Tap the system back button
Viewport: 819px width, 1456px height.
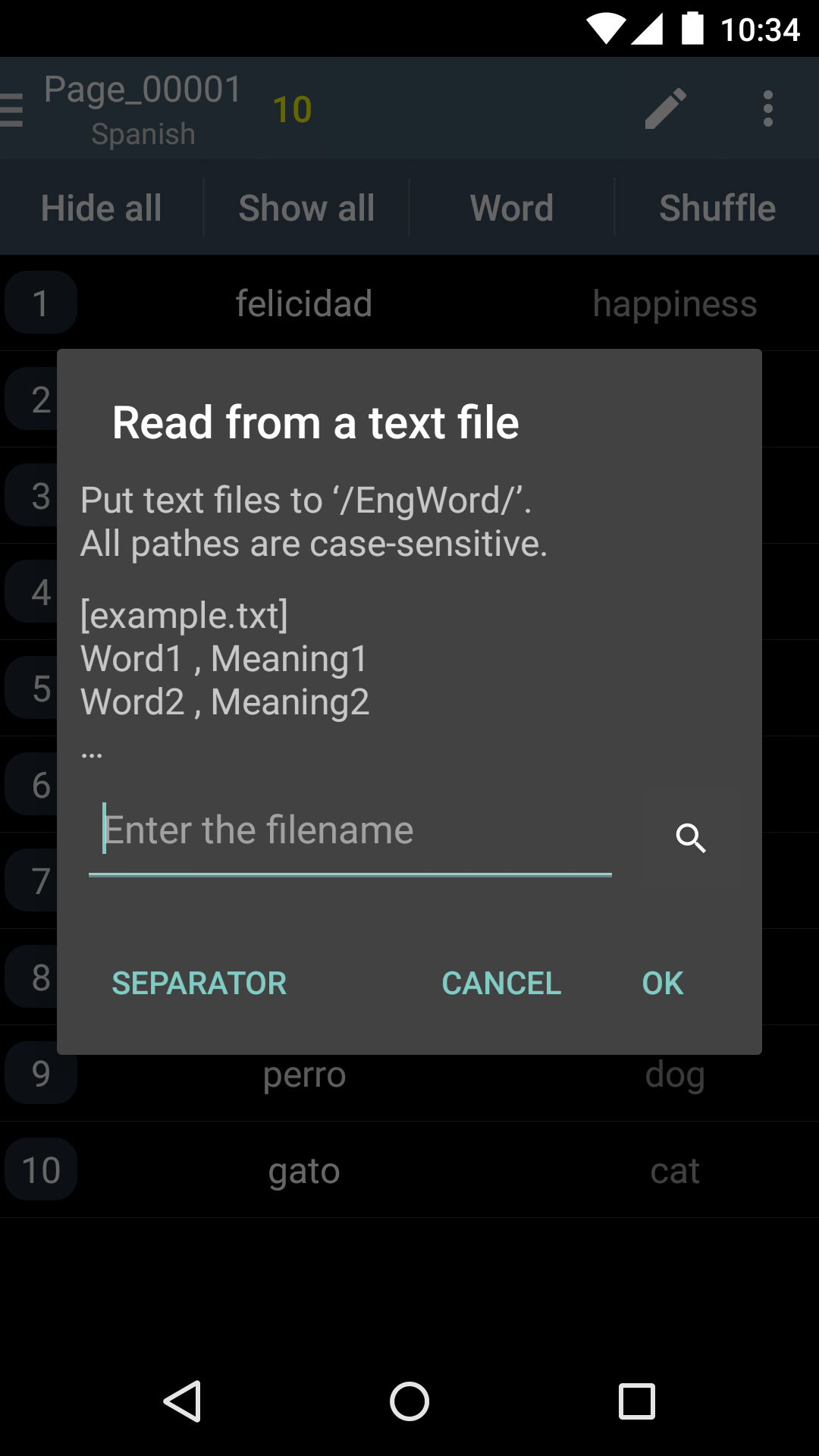click(182, 1401)
